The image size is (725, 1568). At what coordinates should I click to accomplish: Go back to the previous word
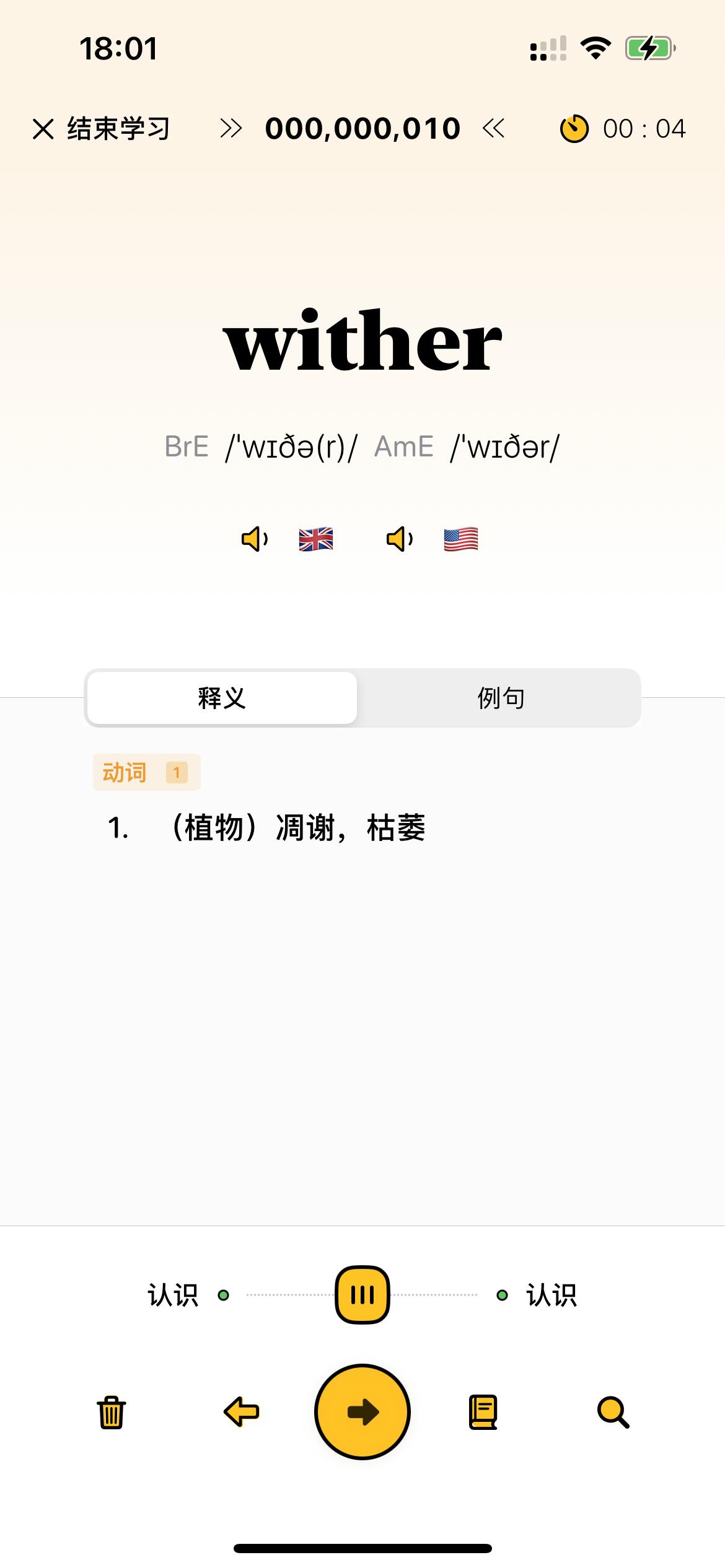click(x=241, y=1412)
